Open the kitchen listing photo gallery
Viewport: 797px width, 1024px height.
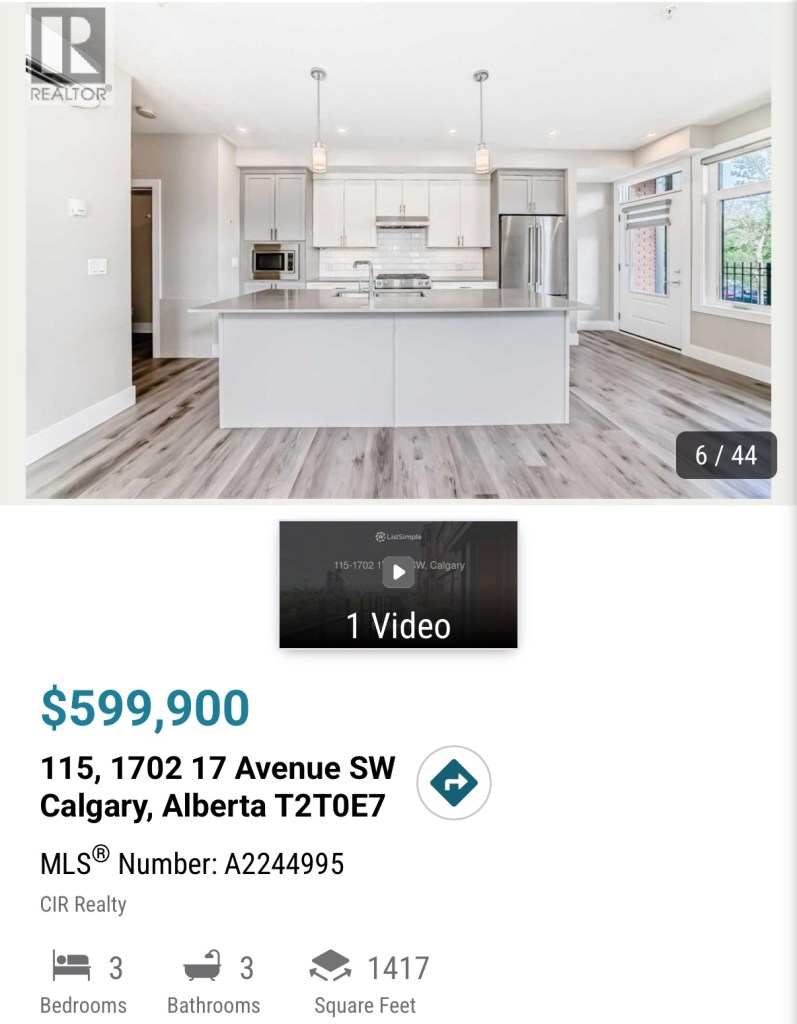(398, 250)
